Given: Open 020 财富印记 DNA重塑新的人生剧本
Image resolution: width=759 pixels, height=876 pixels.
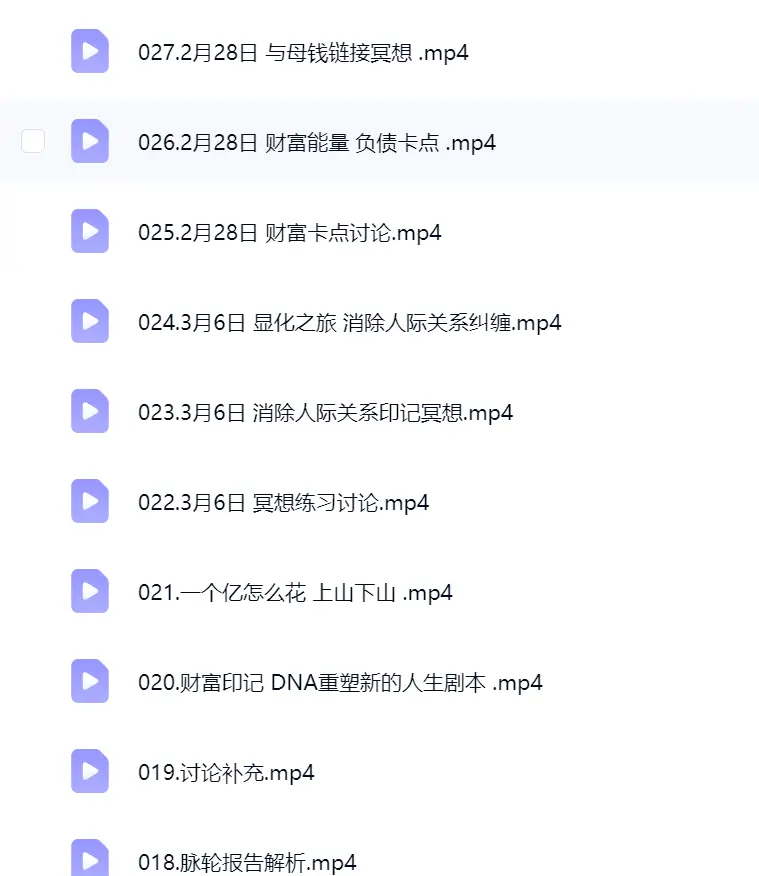Looking at the screenshot, I should tap(340, 682).
